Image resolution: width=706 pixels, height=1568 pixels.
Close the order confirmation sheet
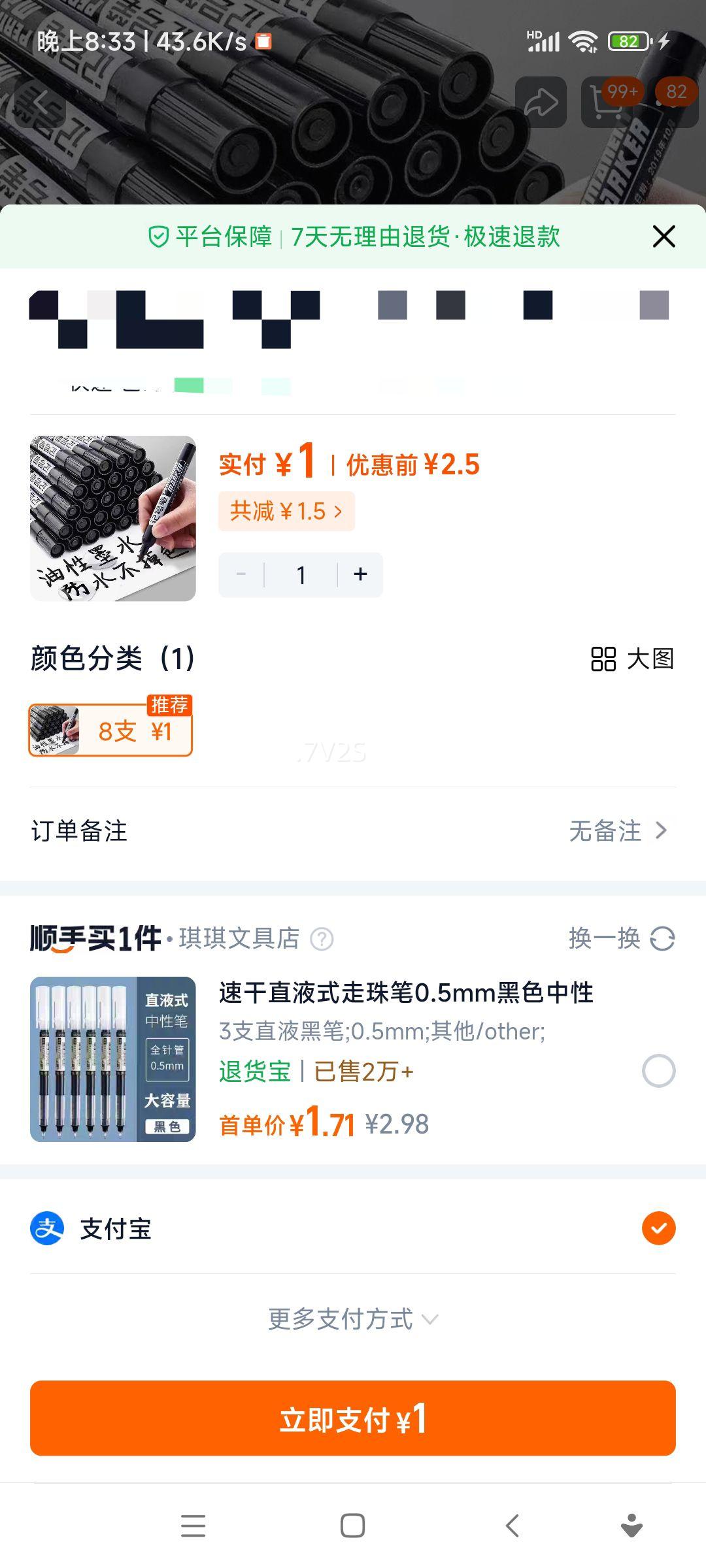(664, 237)
